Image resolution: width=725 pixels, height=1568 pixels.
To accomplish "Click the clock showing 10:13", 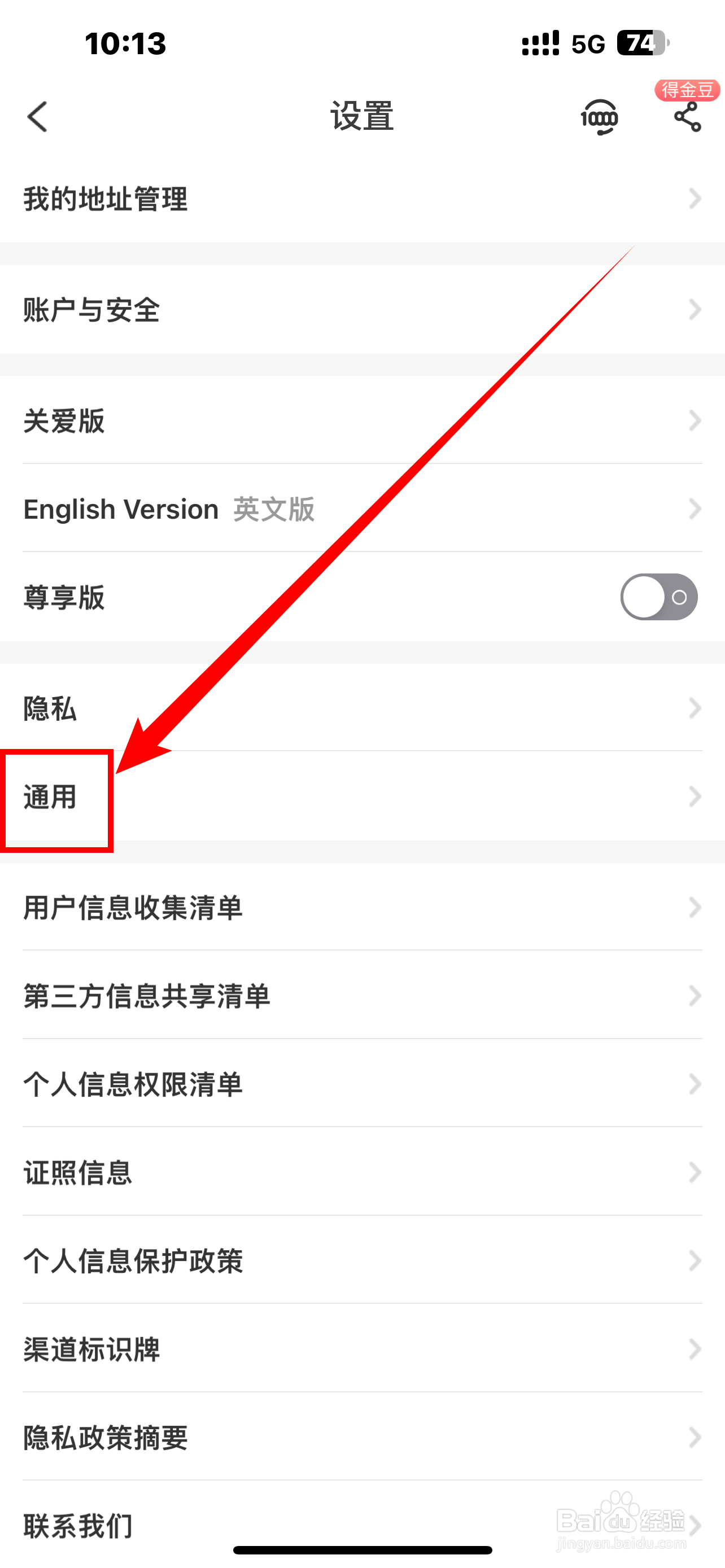I will coord(125,41).
